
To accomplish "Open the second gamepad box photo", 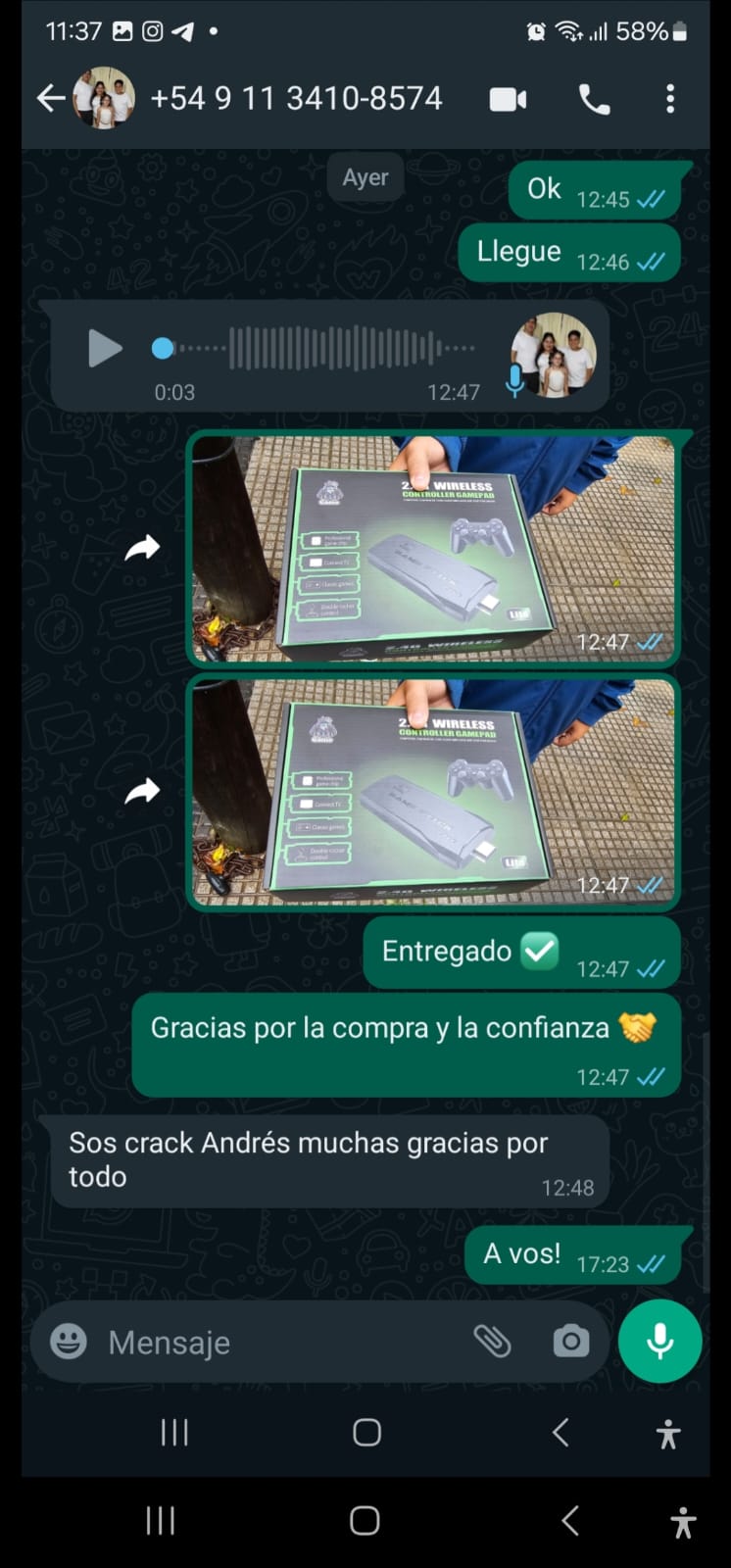I will (433, 792).
